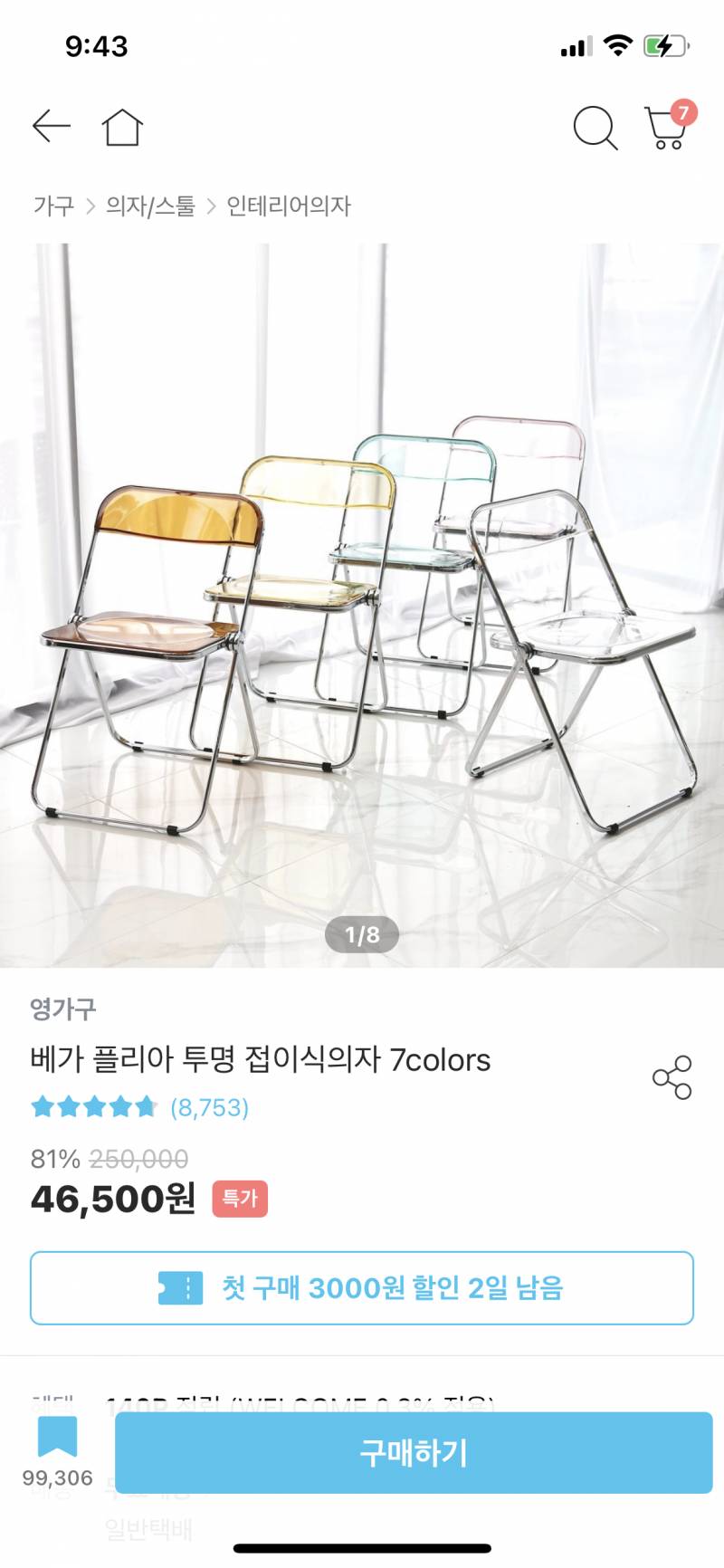Tap the 특가 special price badge
This screenshot has height=1568, width=724.
tap(240, 1197)
